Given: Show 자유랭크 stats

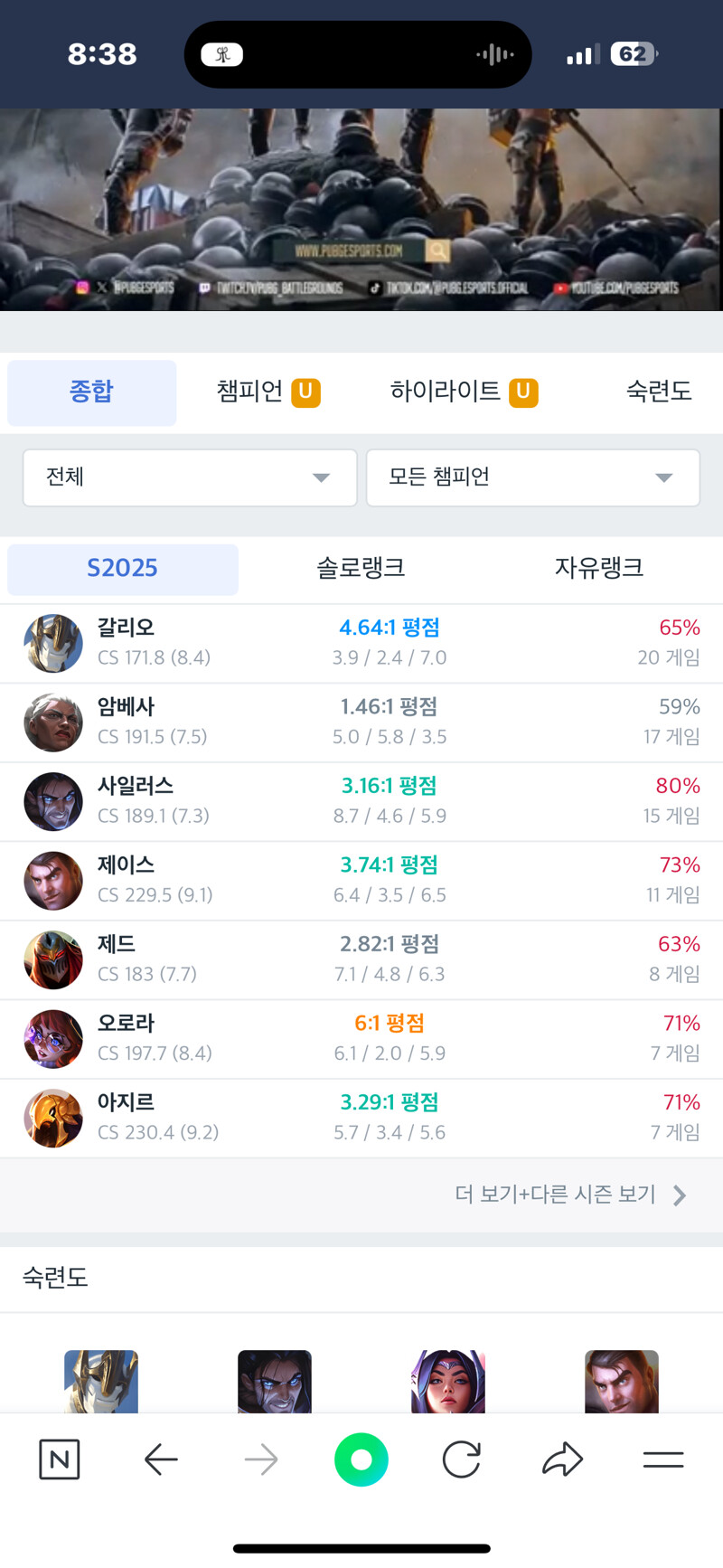Looking at the screenshot, I should coord(598,569).
